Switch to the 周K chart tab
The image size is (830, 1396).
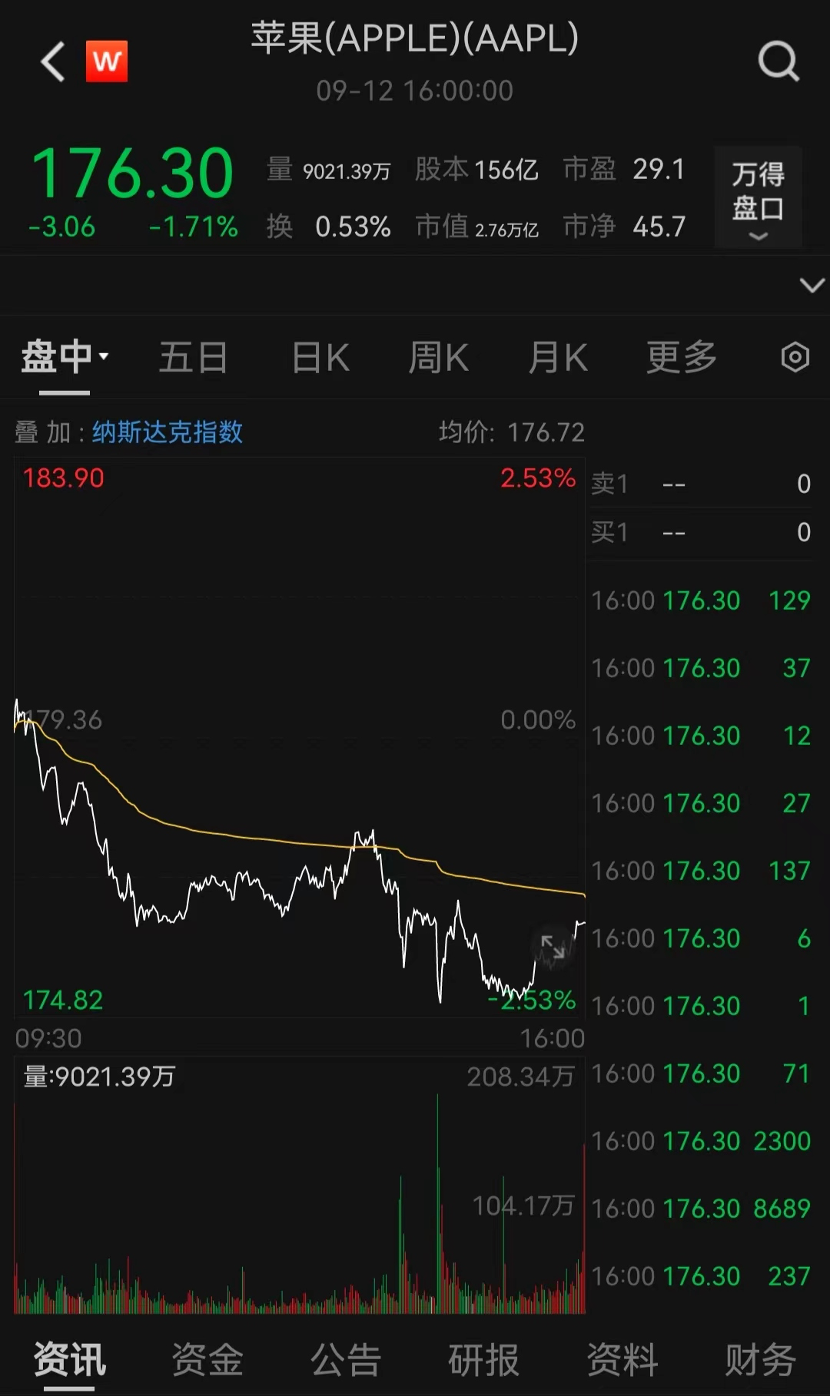438,357
